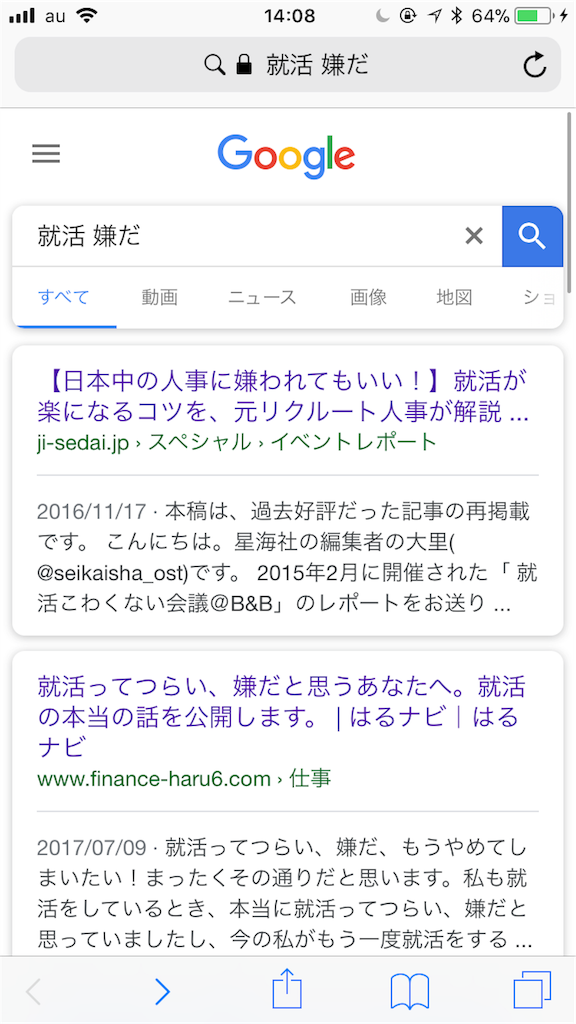Clear the search query with X
Image resolution: width=576 pixels, height=1024 pixels.
pos(474,236)
